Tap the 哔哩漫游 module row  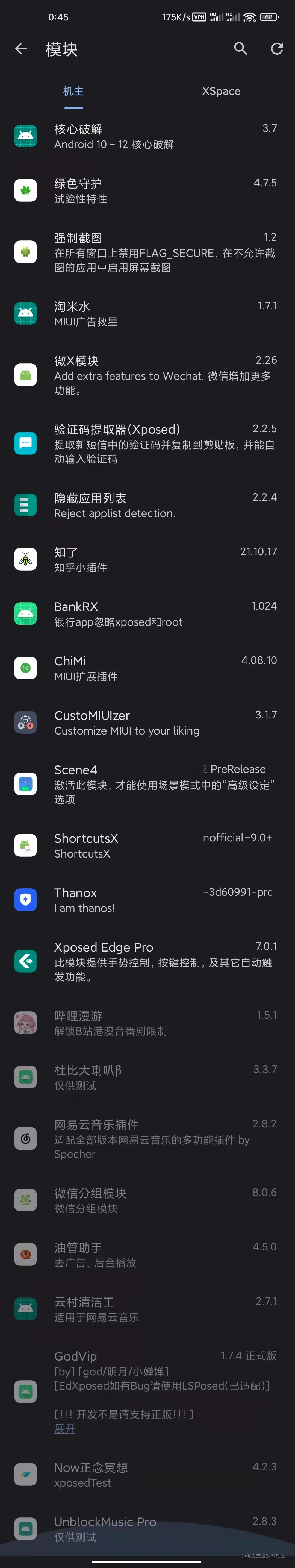pyautogui.click(x=146, y=1023)
